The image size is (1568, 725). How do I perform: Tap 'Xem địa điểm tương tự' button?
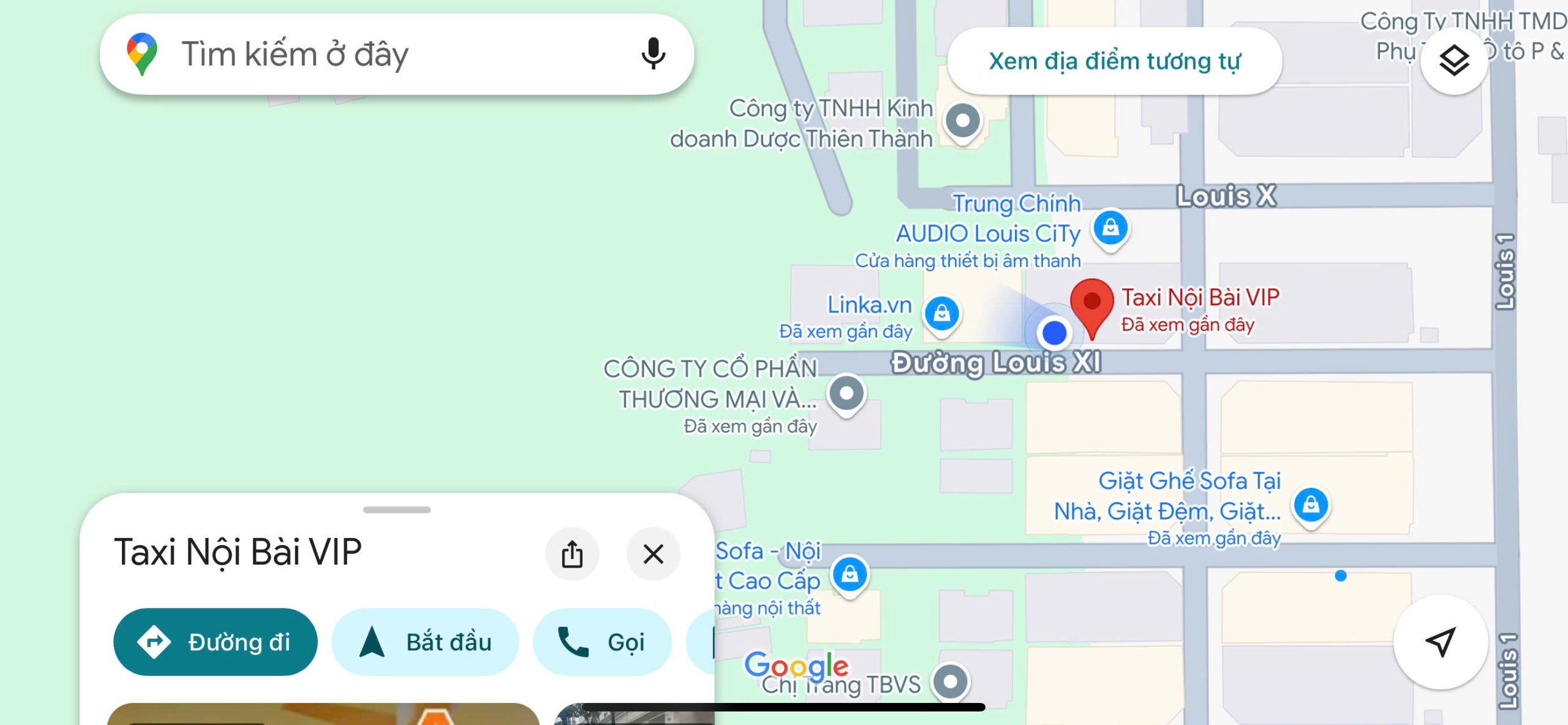1114,61
